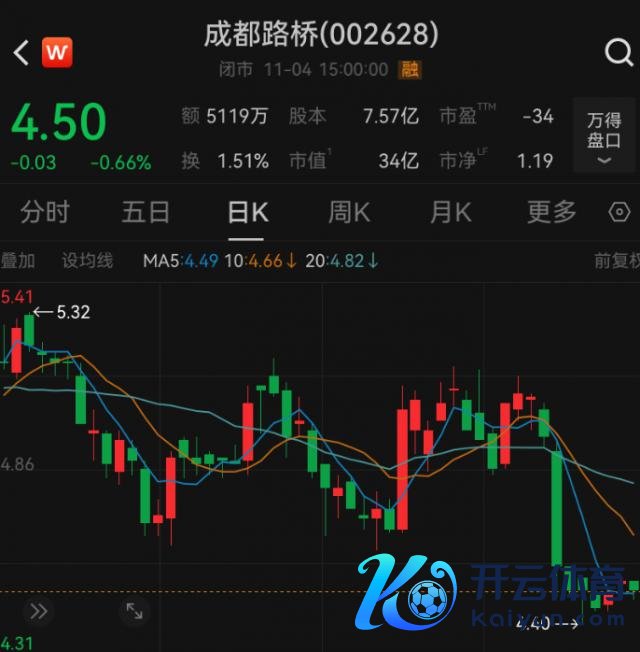Screen dimensions: 640x652
Task: Tap the orange W icon
Action: pos(57,53)
